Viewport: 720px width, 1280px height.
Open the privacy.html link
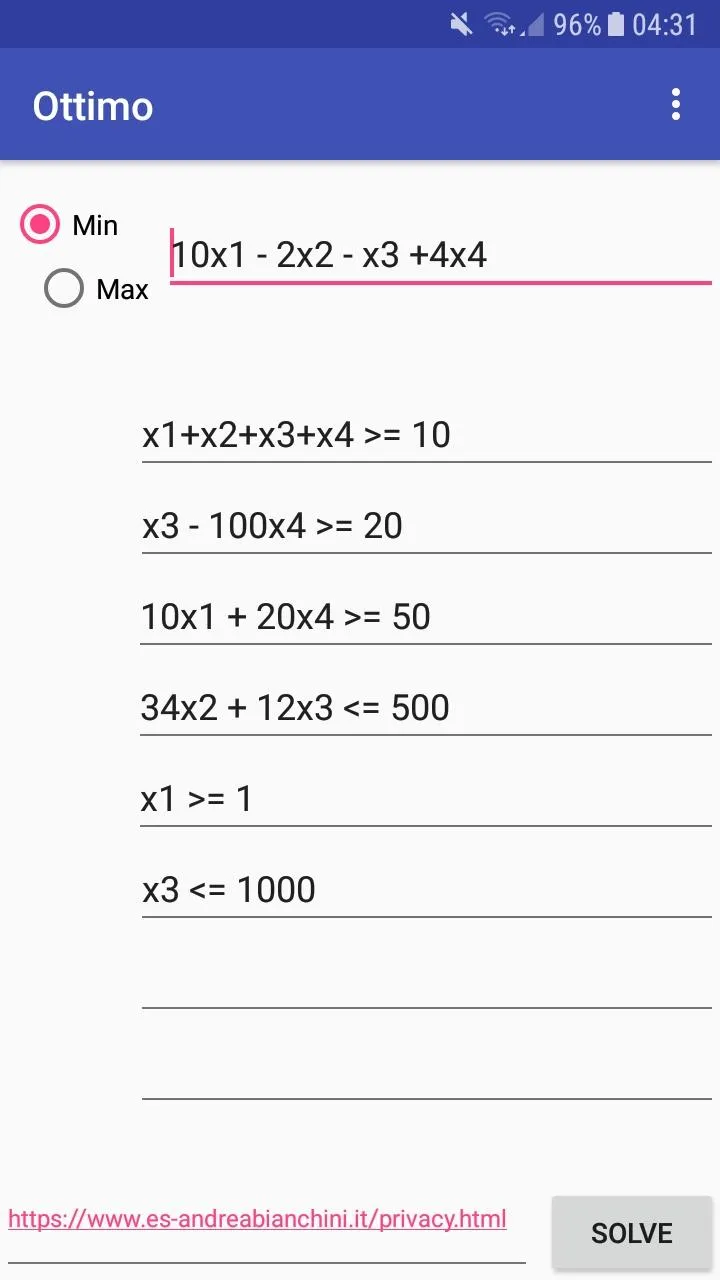tap(258, 1219)
